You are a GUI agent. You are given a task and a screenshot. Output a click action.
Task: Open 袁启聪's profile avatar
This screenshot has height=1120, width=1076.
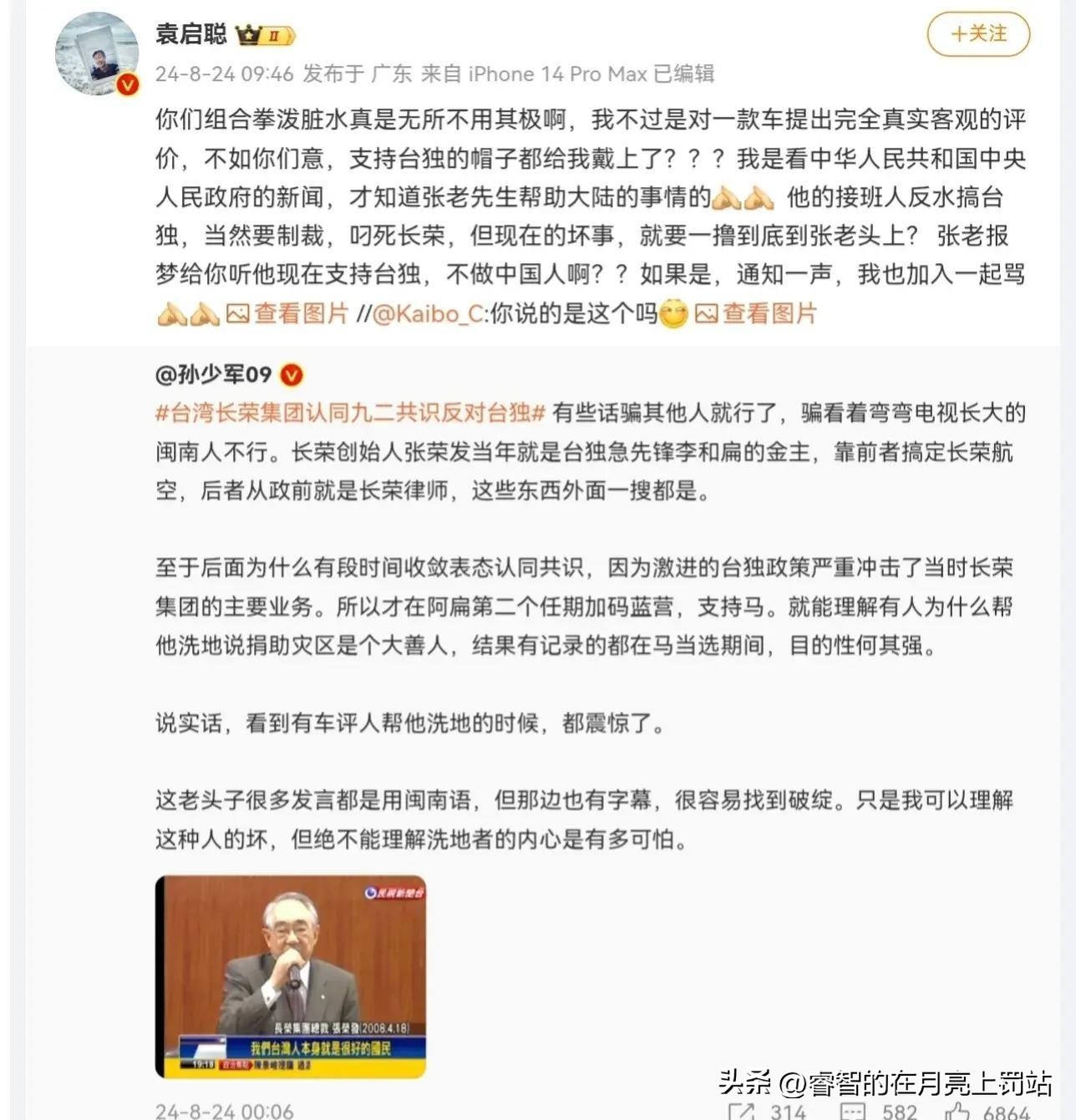click(x=97, y=54)
